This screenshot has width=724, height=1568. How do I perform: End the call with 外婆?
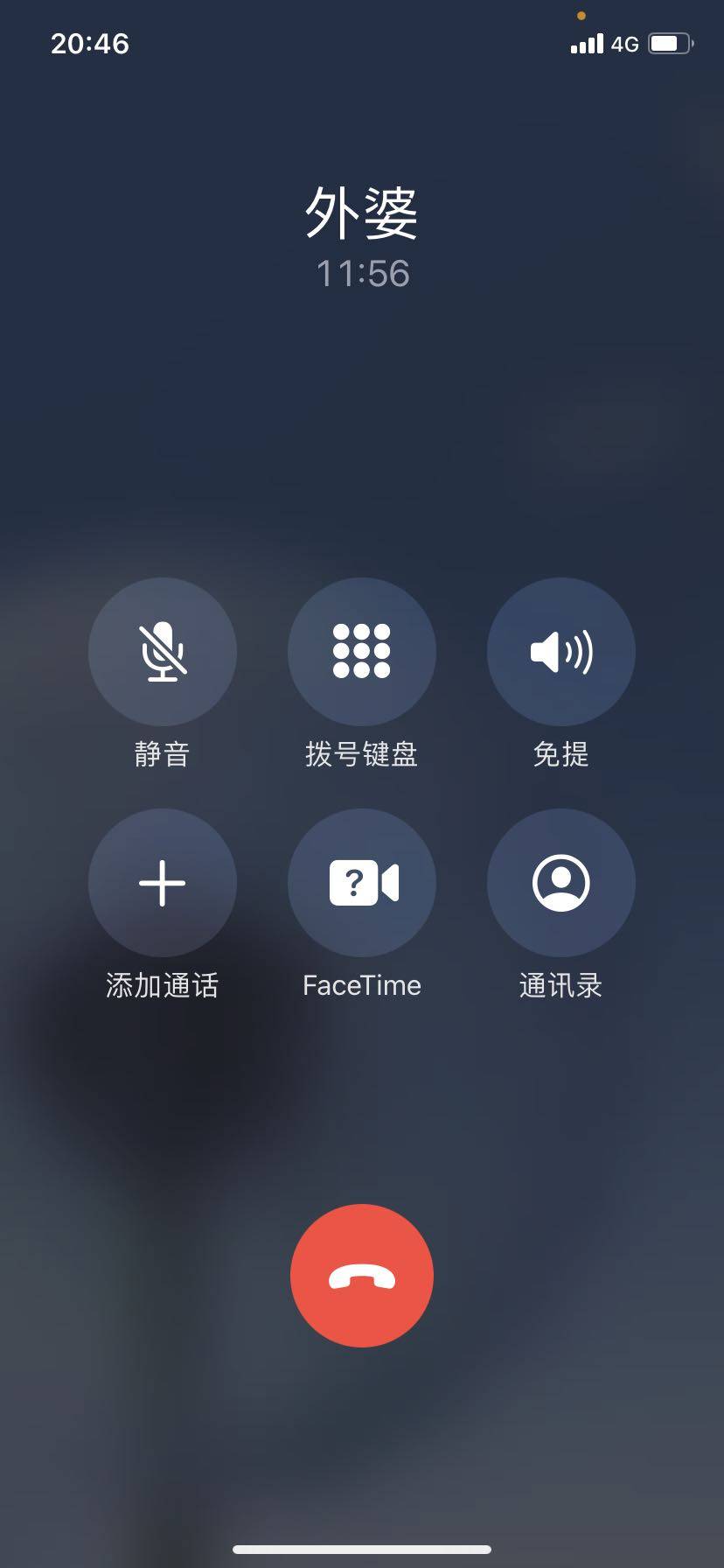[362, 1276]
